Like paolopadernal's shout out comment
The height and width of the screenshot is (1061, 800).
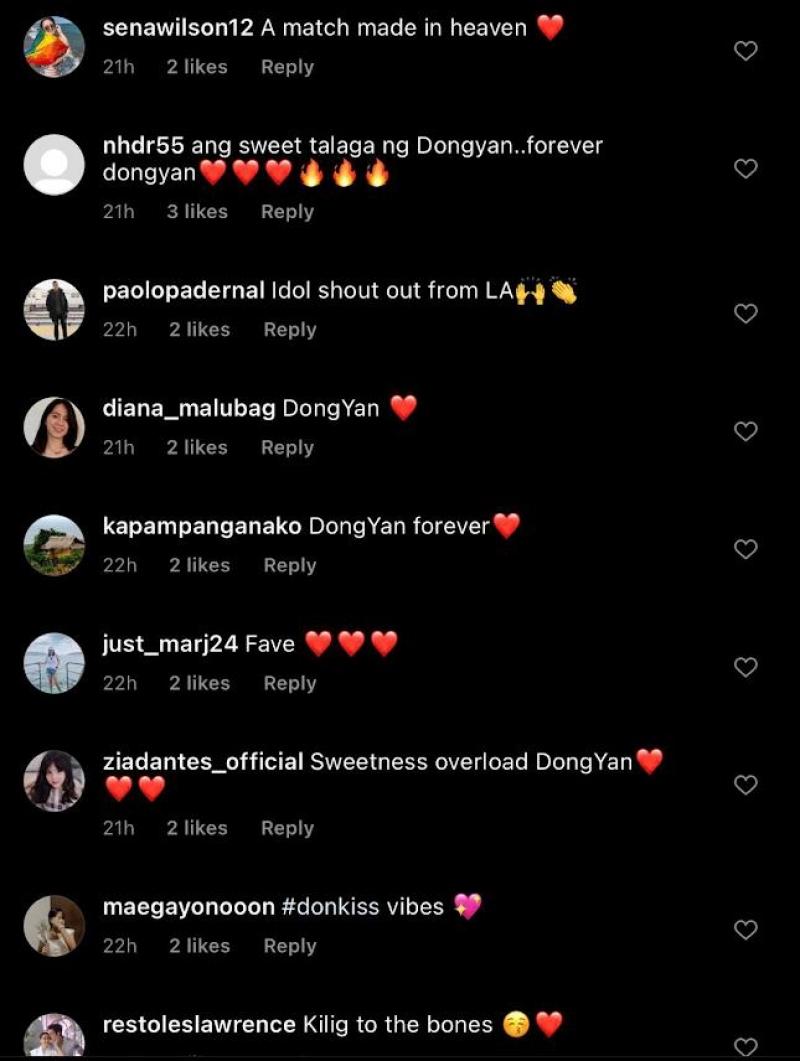click(x=746, y=314)
